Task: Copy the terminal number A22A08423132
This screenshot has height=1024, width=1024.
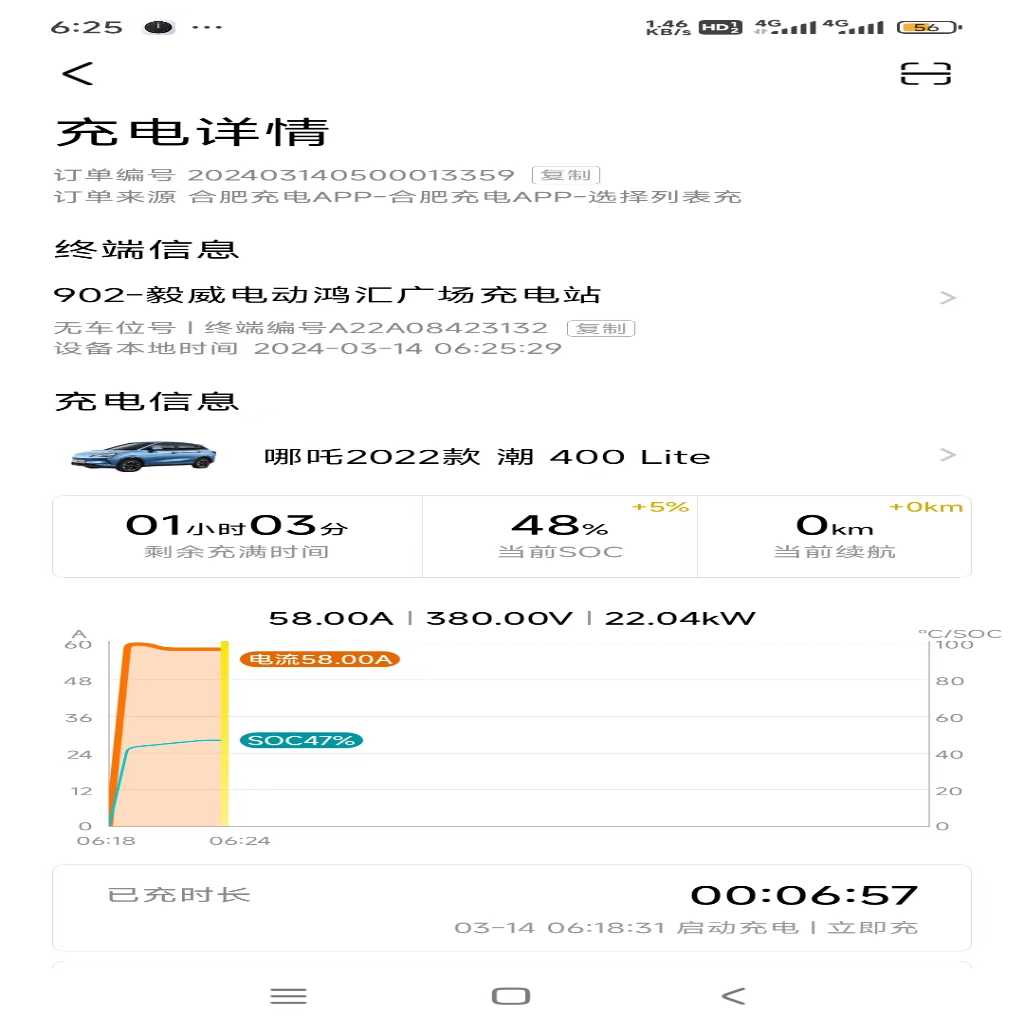Action: 600,328
